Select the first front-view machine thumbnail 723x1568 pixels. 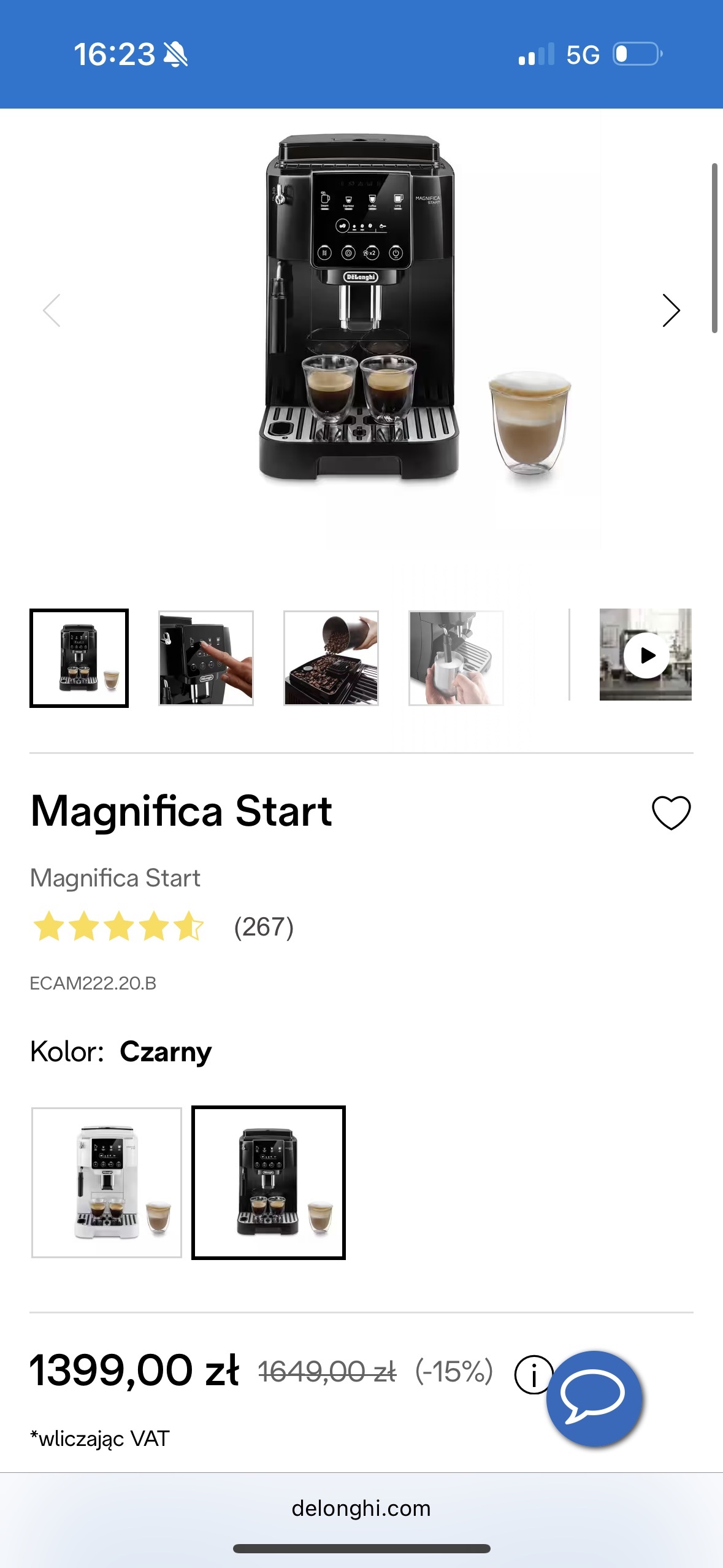(79, 658)
